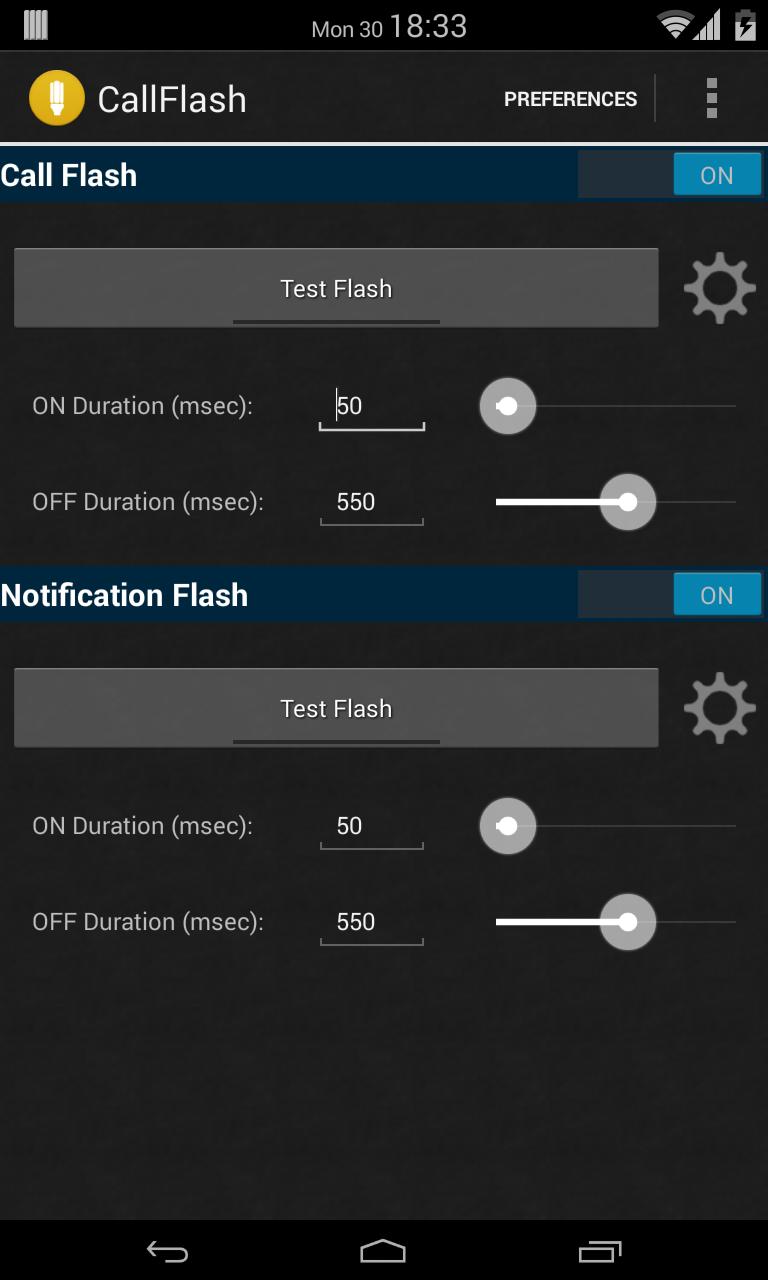The image size is (768, 1280).
Task: Focus Call Flash ON Duration field
Action: [371, 406]
